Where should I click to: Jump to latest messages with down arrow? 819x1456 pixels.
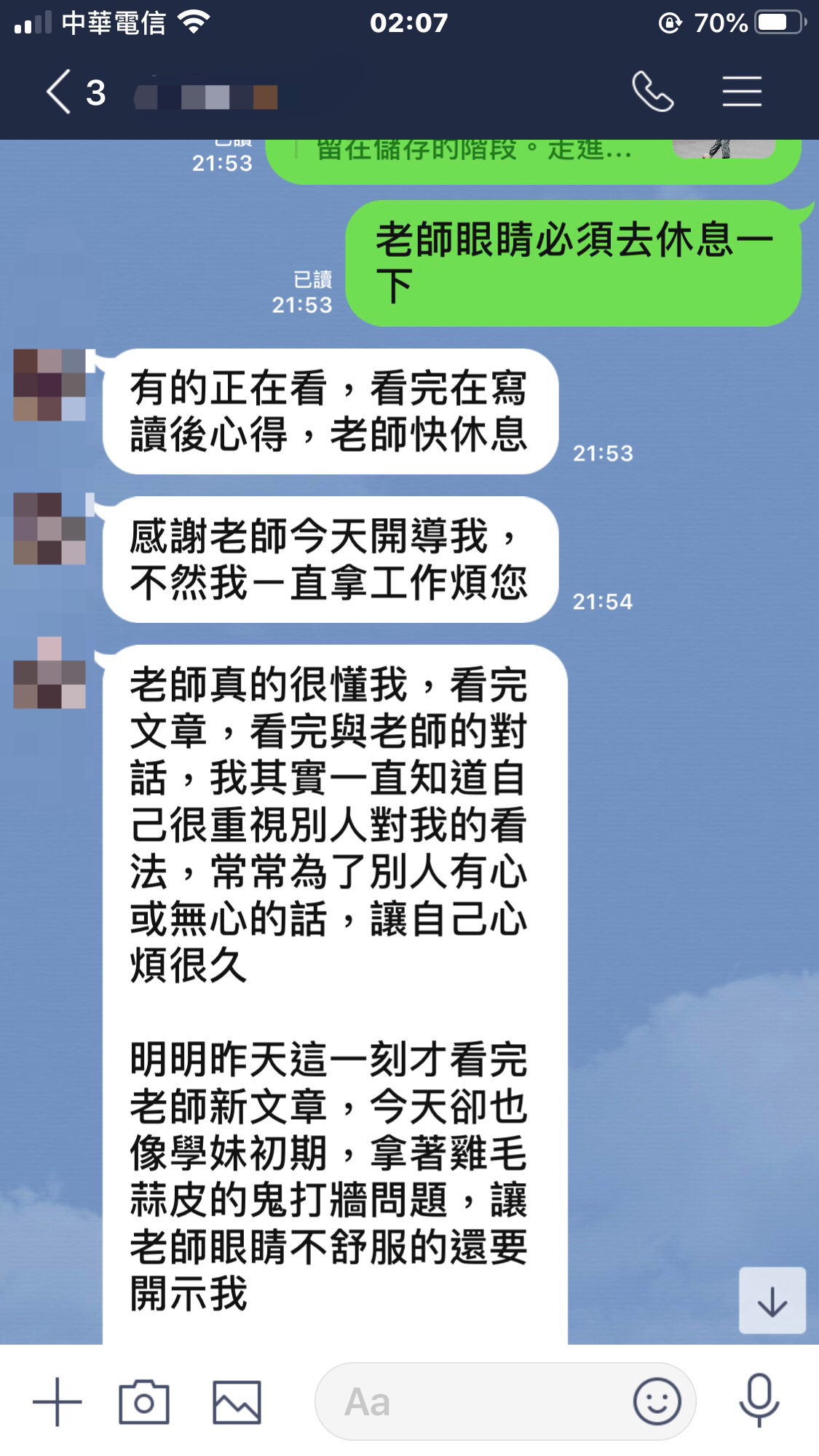(772, 1301)
